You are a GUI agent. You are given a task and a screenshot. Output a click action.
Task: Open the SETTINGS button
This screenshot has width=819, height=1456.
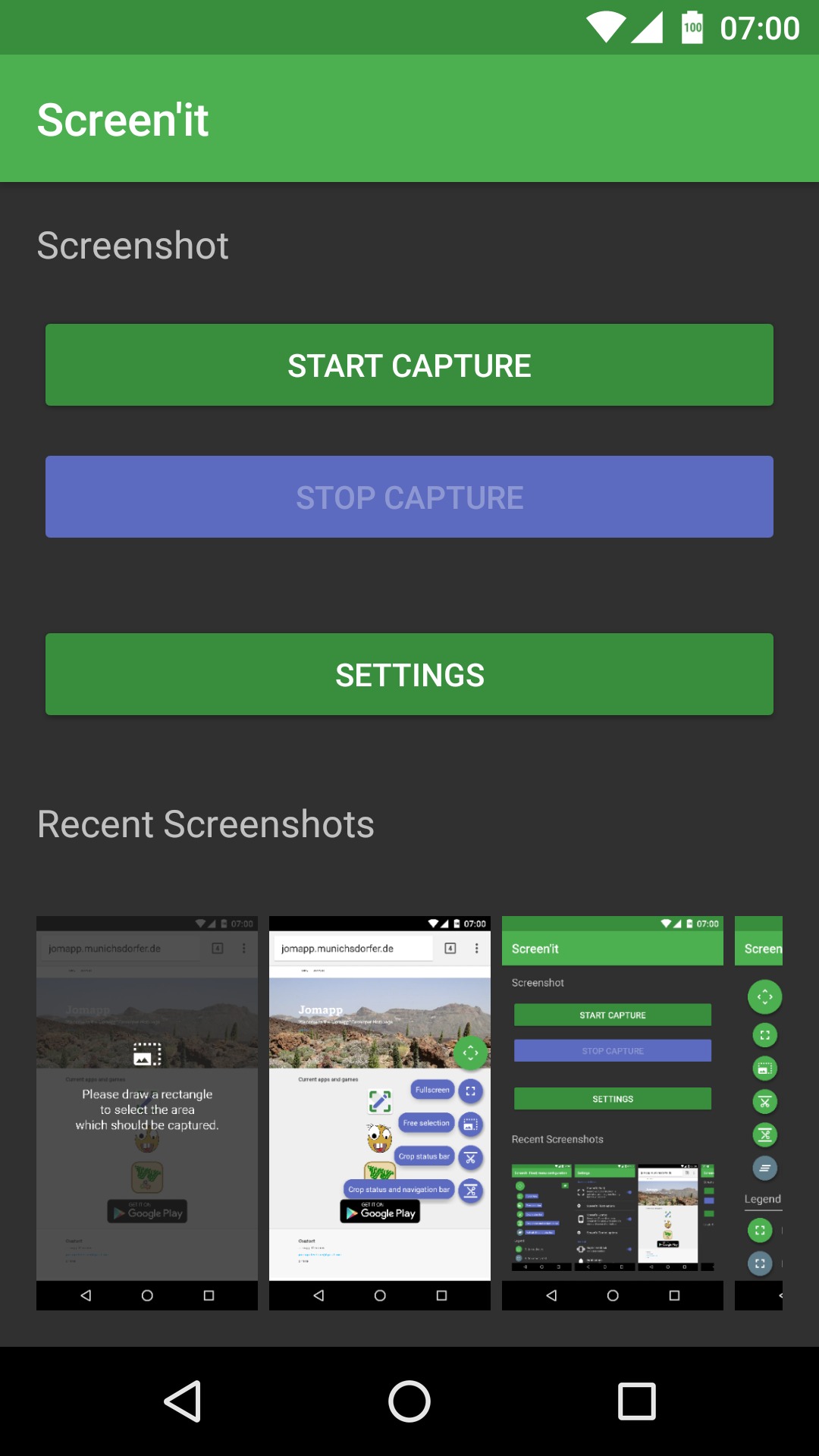pos(409,674)
